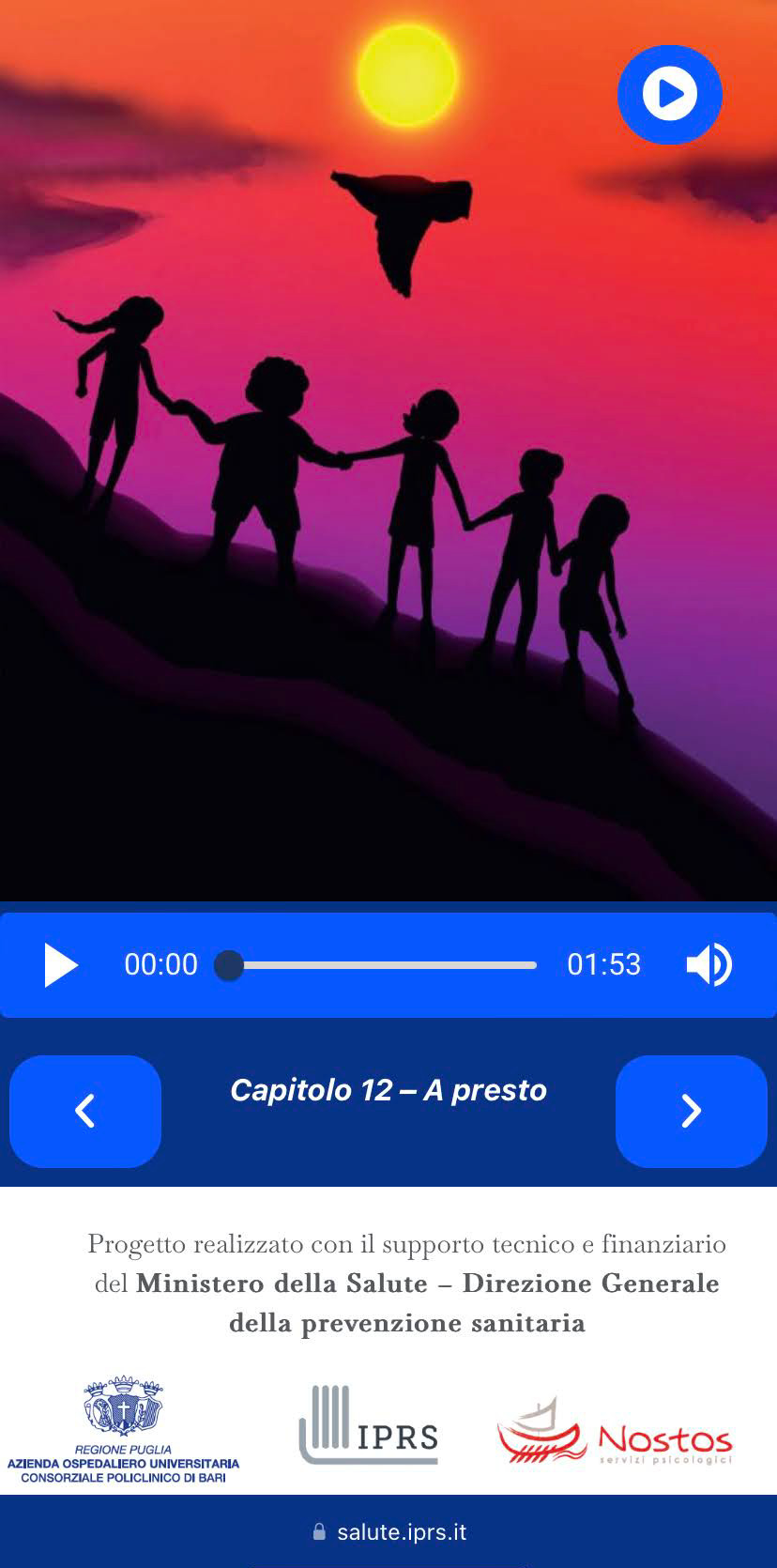
Task: Go to the next chapter
Action: coord(692,1112)
